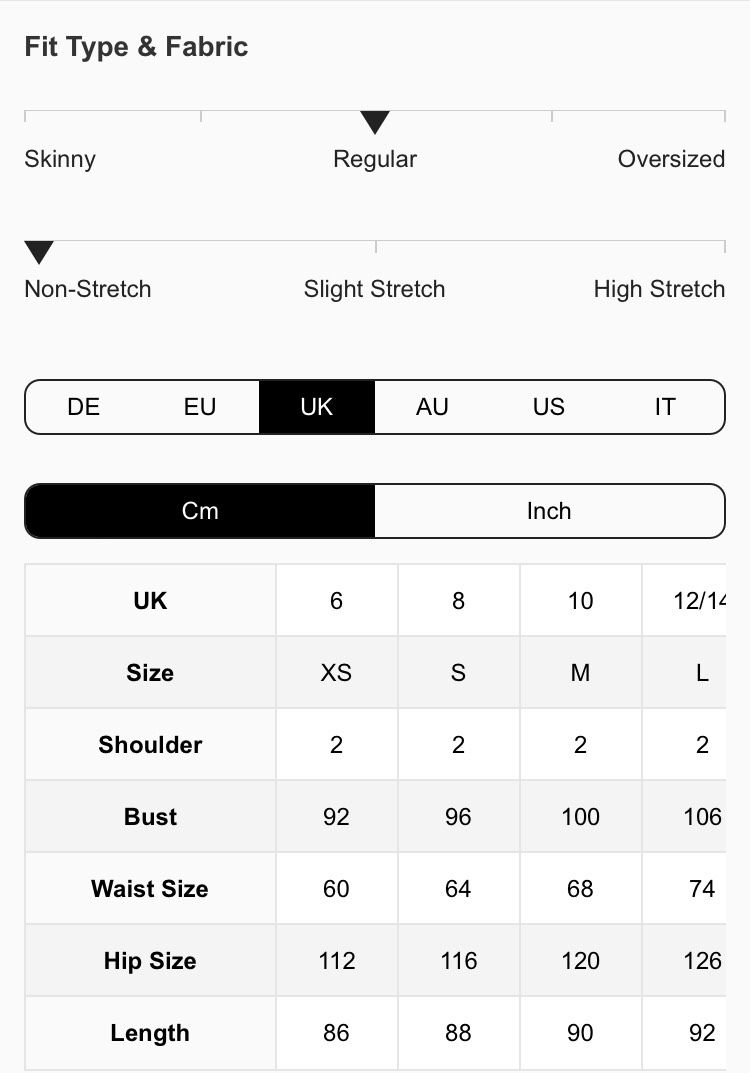Switch size region to DE
Screen dimensions: 750x1073
pos(84,407)
